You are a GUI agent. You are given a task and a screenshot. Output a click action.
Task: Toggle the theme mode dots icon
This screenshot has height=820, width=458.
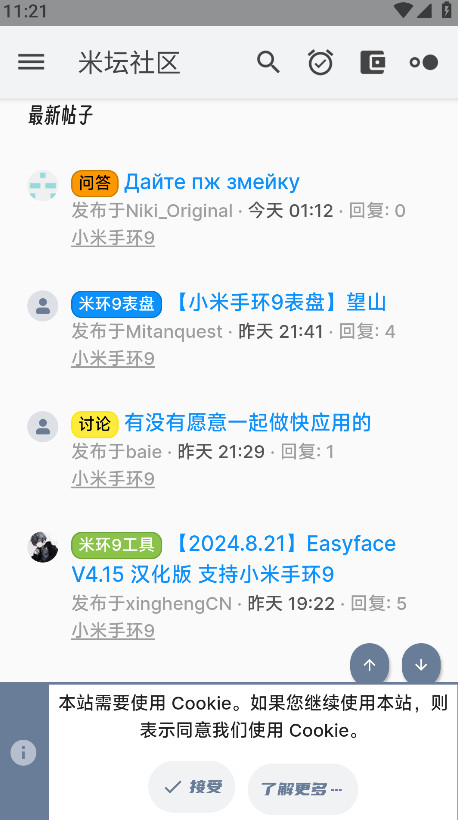coord(423,62)
